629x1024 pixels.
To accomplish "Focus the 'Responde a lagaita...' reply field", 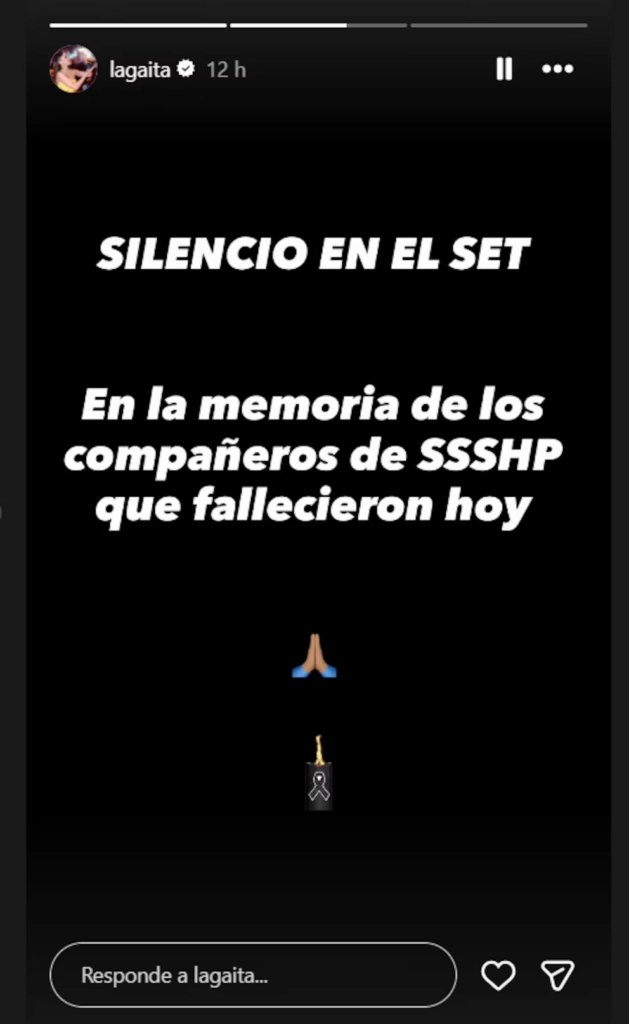I will coord(253,974).
